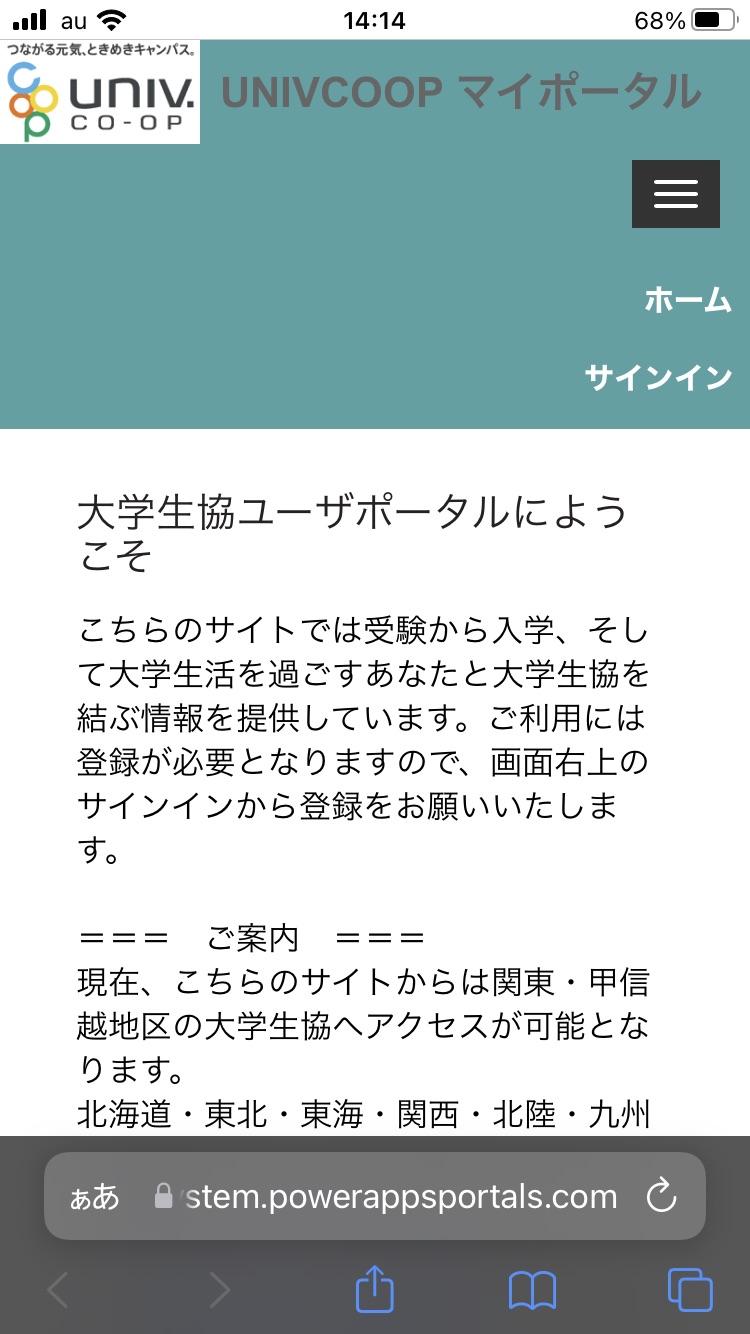Tap the UNIV CO-OP logo
Viewport: 750px width, 1334px height.
tap(100, 92)
